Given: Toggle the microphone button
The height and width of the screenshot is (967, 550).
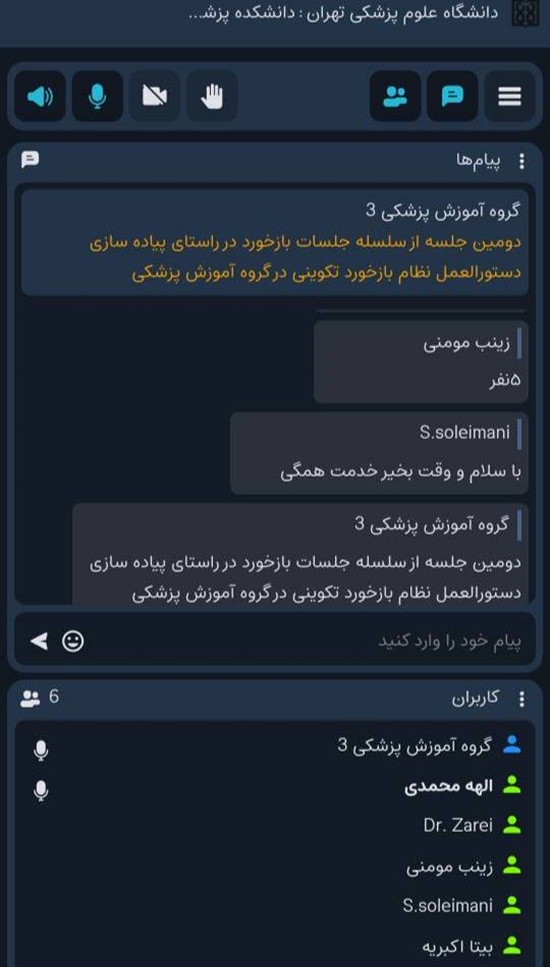Looking at the screenshot, I should point(97,96).
